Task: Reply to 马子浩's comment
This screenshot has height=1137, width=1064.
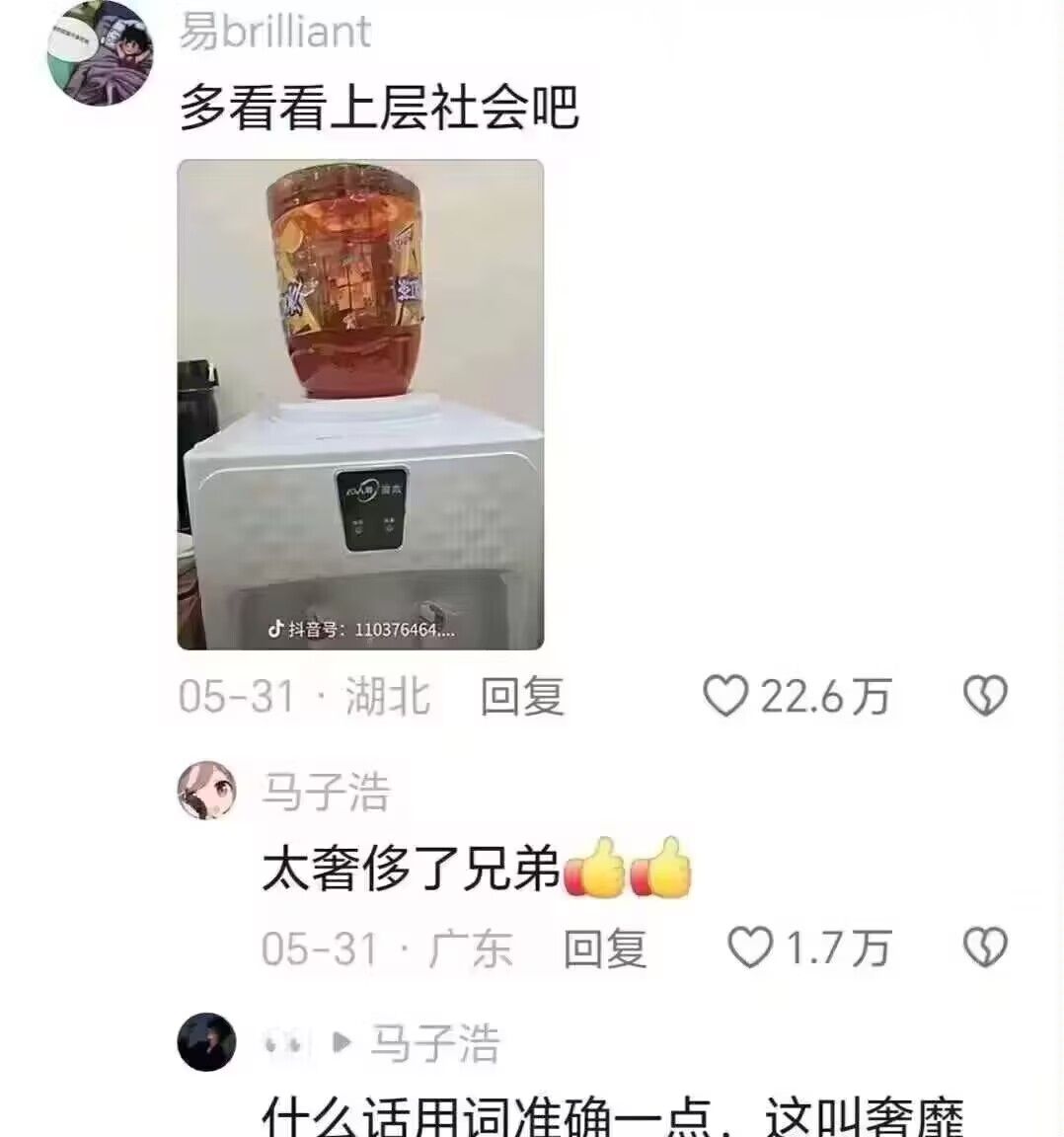Action: [x=604, y=948]
